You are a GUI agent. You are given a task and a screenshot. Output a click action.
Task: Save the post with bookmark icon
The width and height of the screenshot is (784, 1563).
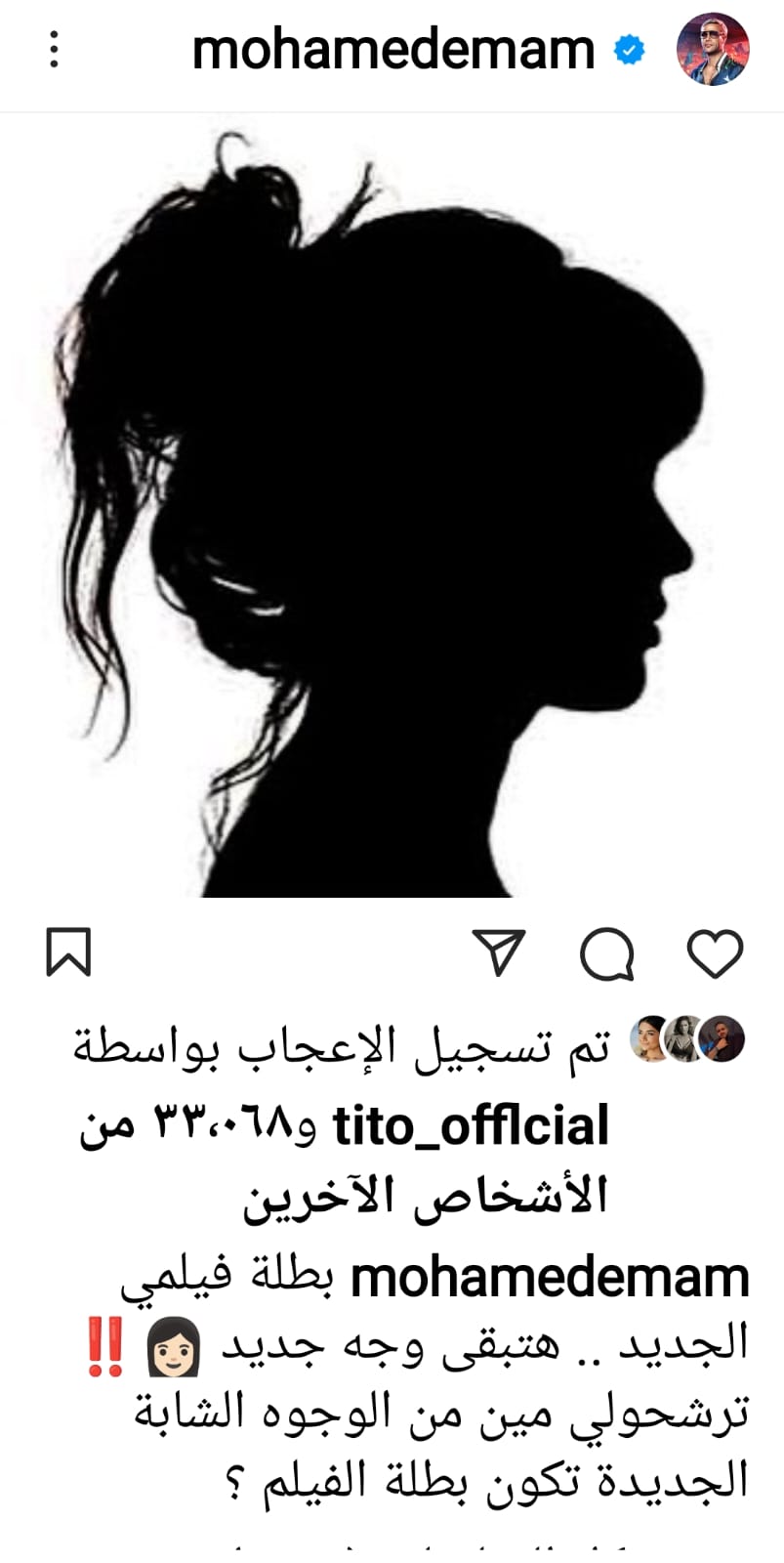pos(68,952)
